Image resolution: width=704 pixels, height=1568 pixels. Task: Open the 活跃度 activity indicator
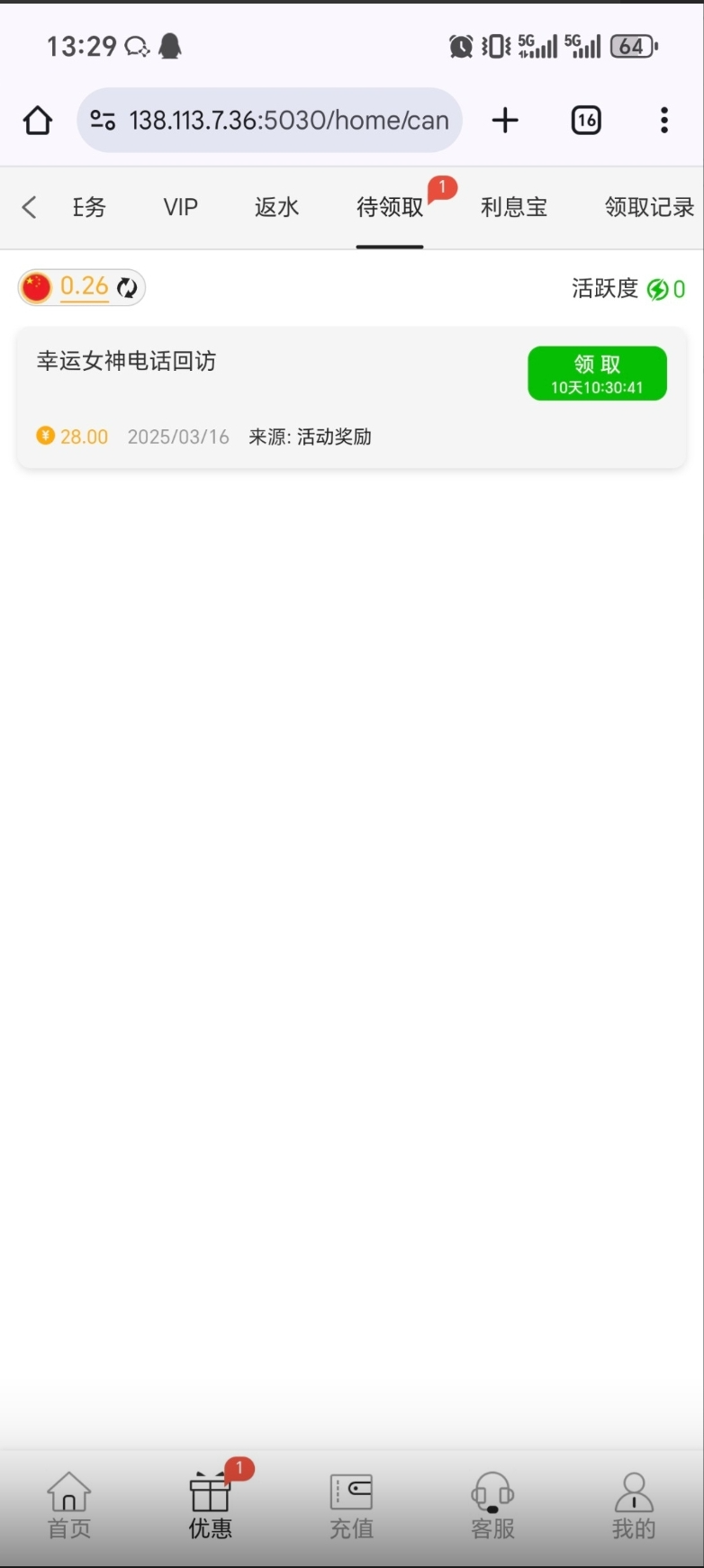(628, 288)
